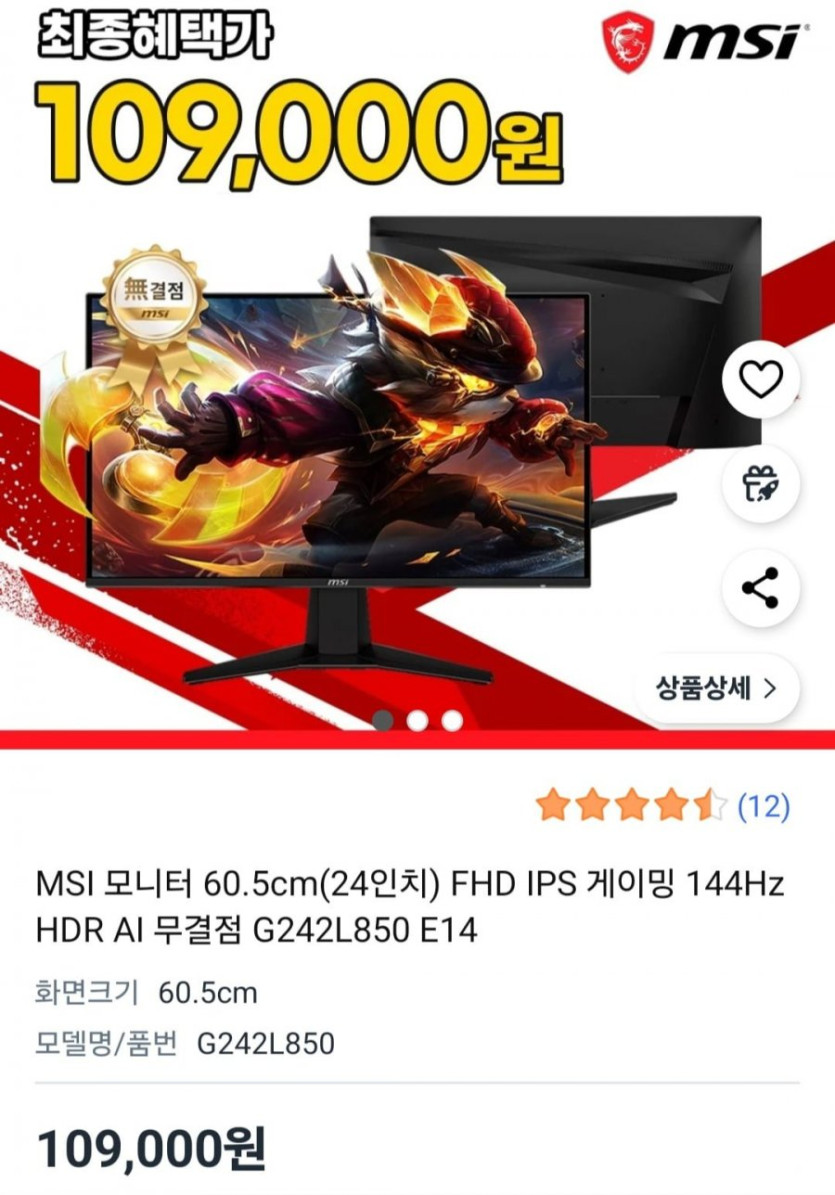This screenshot has width=835, height=1195.
Task: Open the 12 reviews rating
Action: point(662,805)
